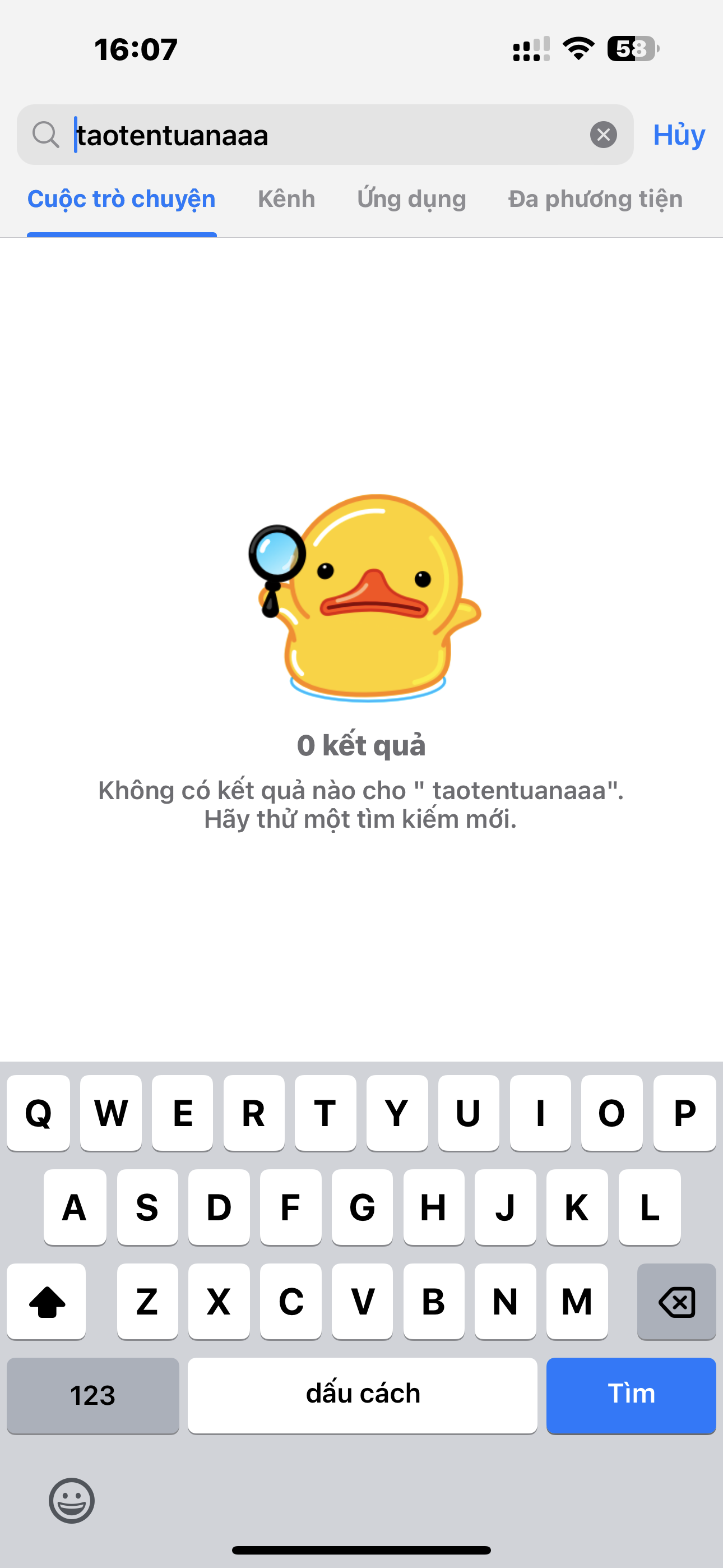Open the Đa phương tiện tab
This screenshot has width=723, height=1568.
pyautogui.click(x=595, y=199)
